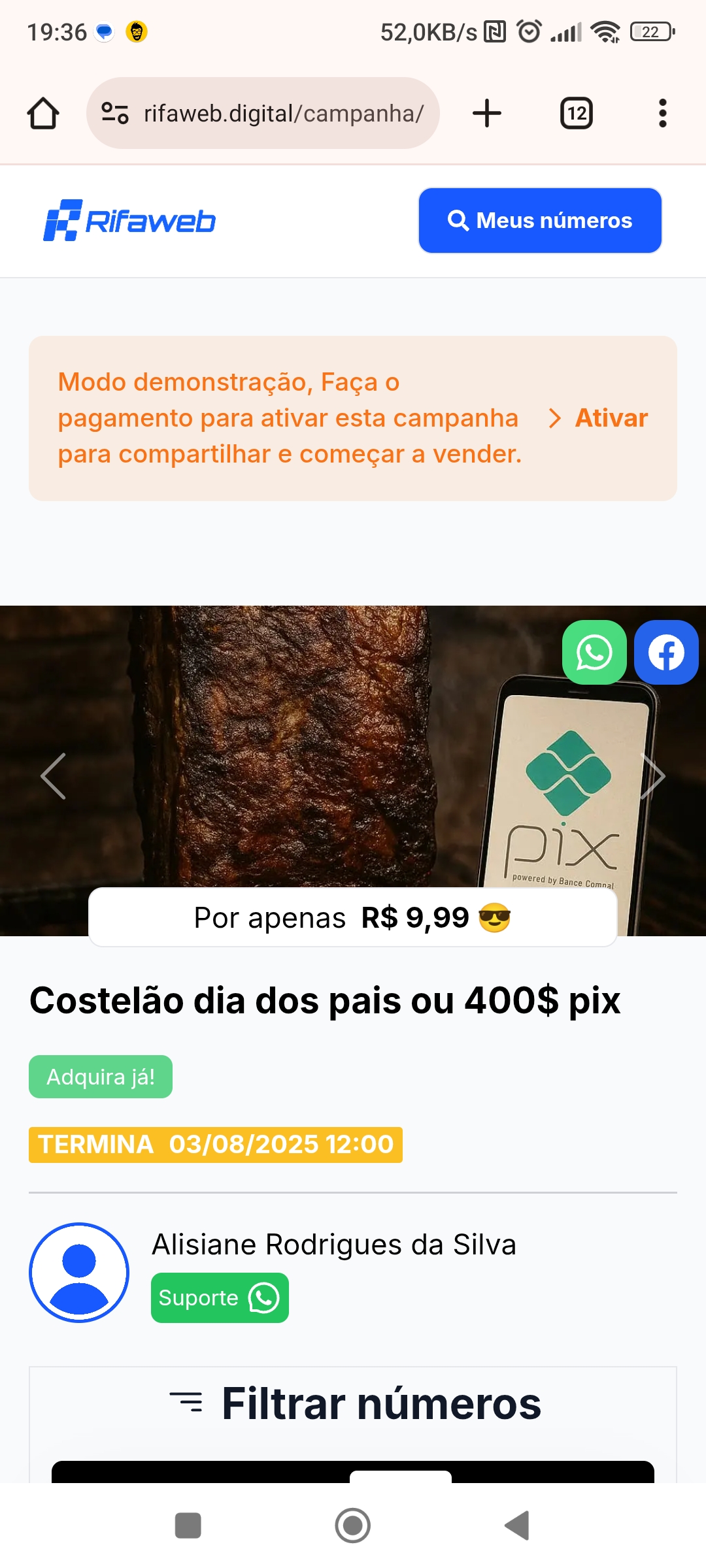This screenshot has width=706, height=1568.
Task: Show the open tabs switcher
Action: click(577, 113)
